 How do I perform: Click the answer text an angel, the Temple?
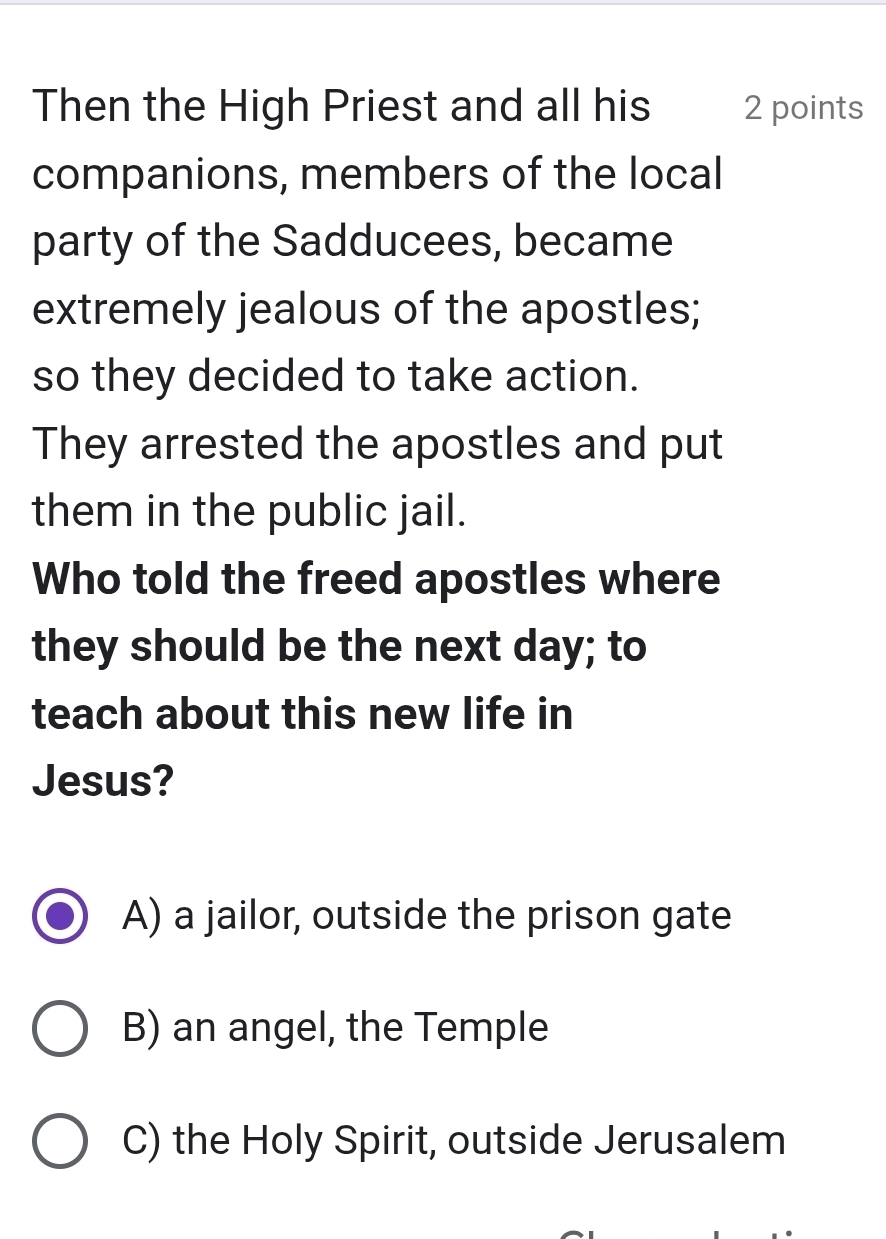click(335, 1027)
